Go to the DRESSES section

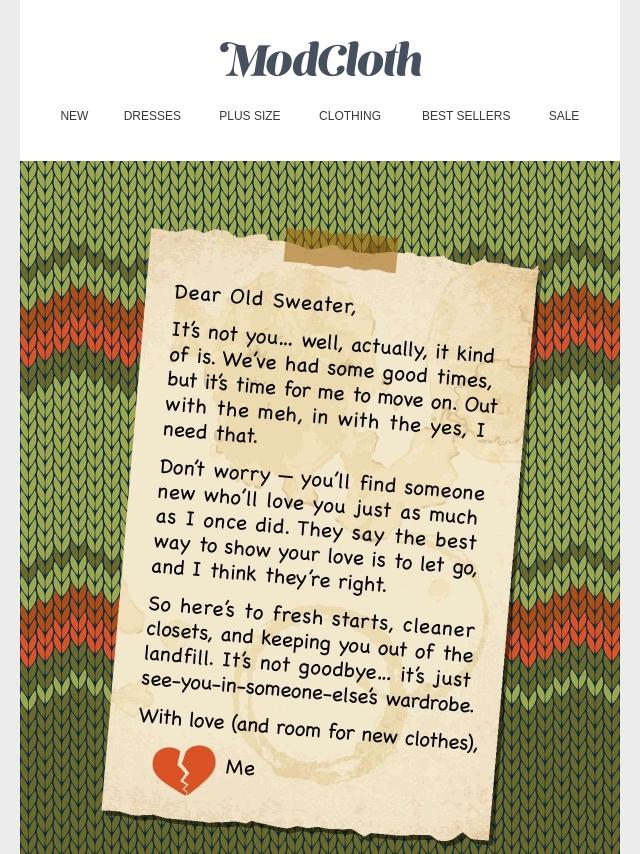pyautogui.click(x=152, y=116)
